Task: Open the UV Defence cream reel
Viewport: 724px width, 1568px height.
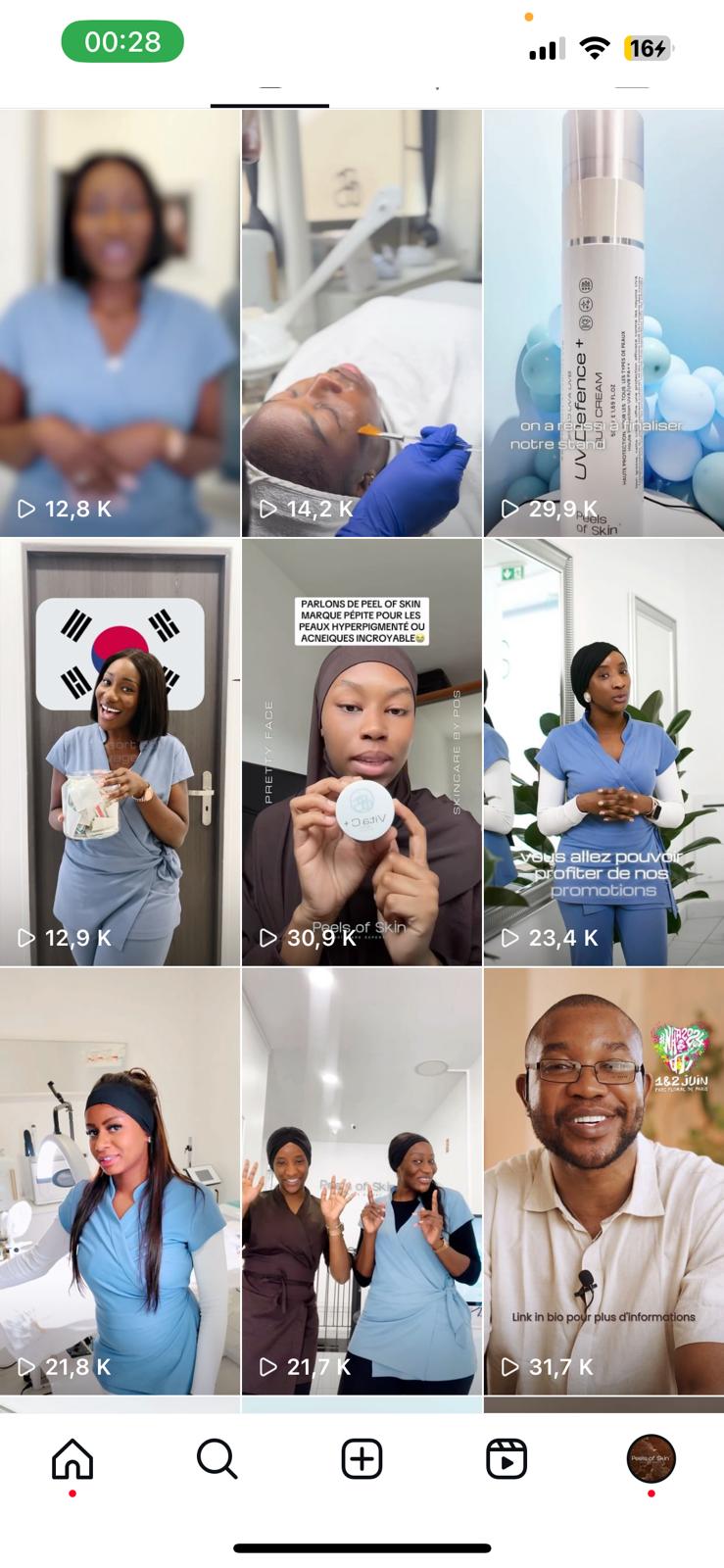Action: [x=603, y=323]
